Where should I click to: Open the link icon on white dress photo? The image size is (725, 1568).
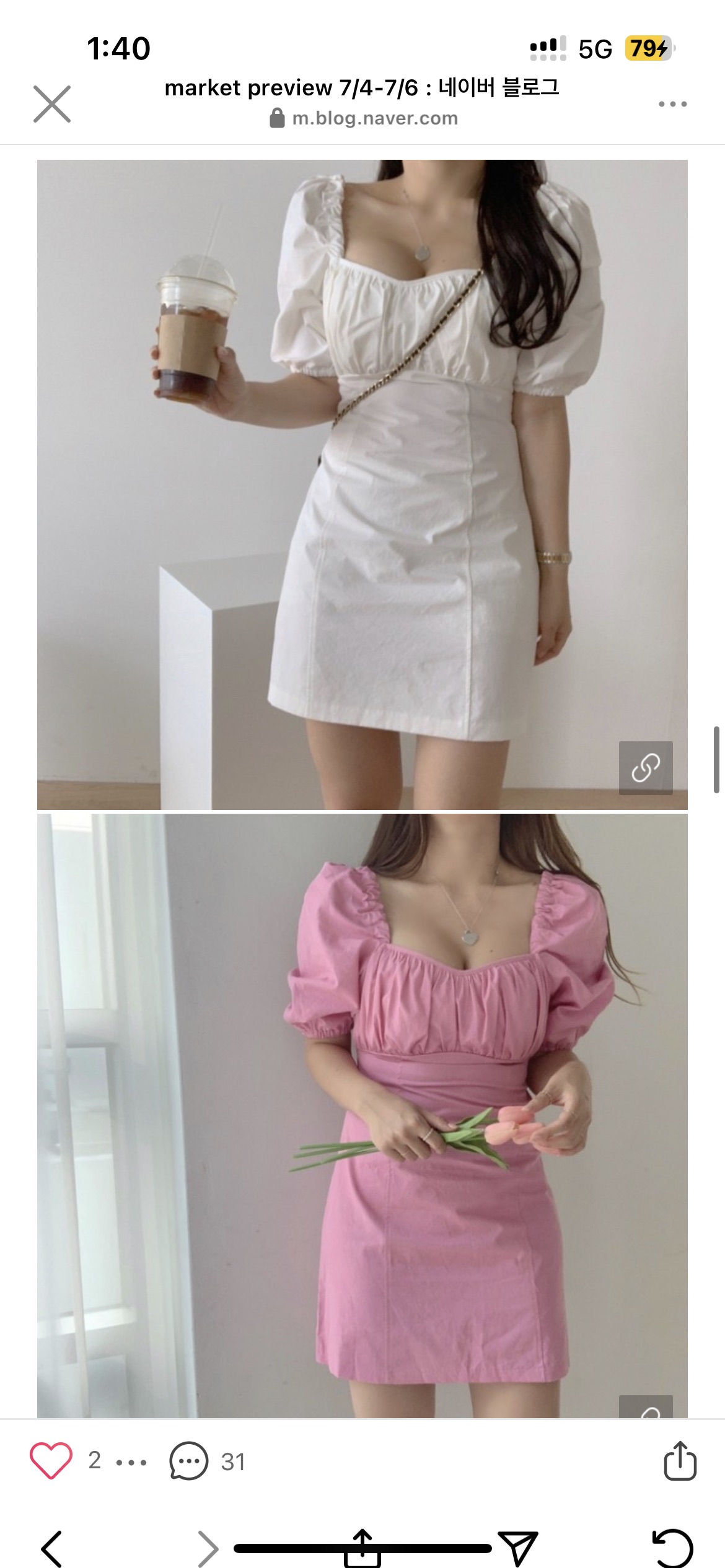(x=646, y=768)
